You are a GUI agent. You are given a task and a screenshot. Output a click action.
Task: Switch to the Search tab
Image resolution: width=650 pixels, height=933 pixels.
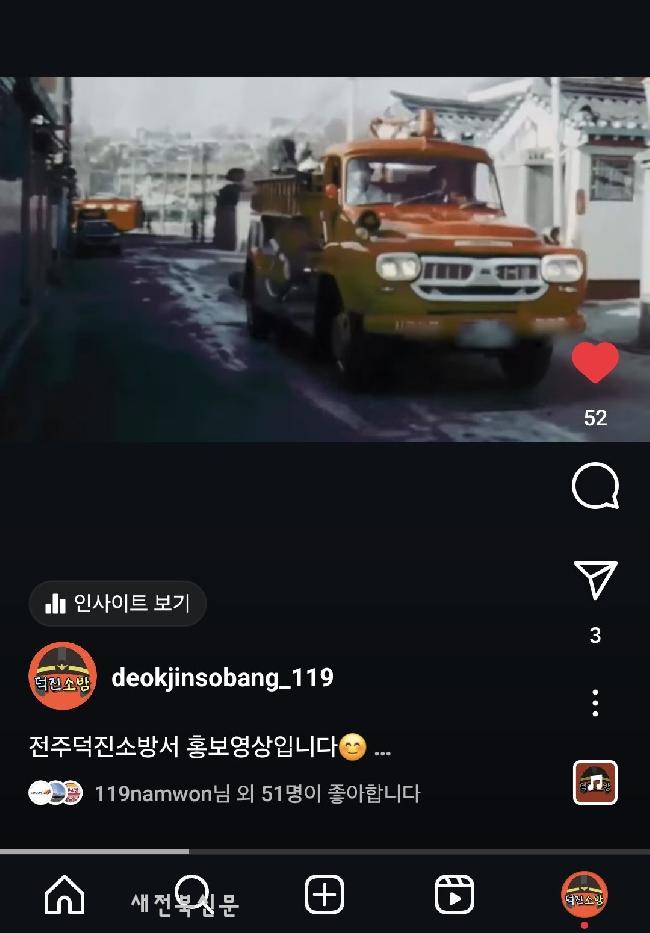(193, 894)
